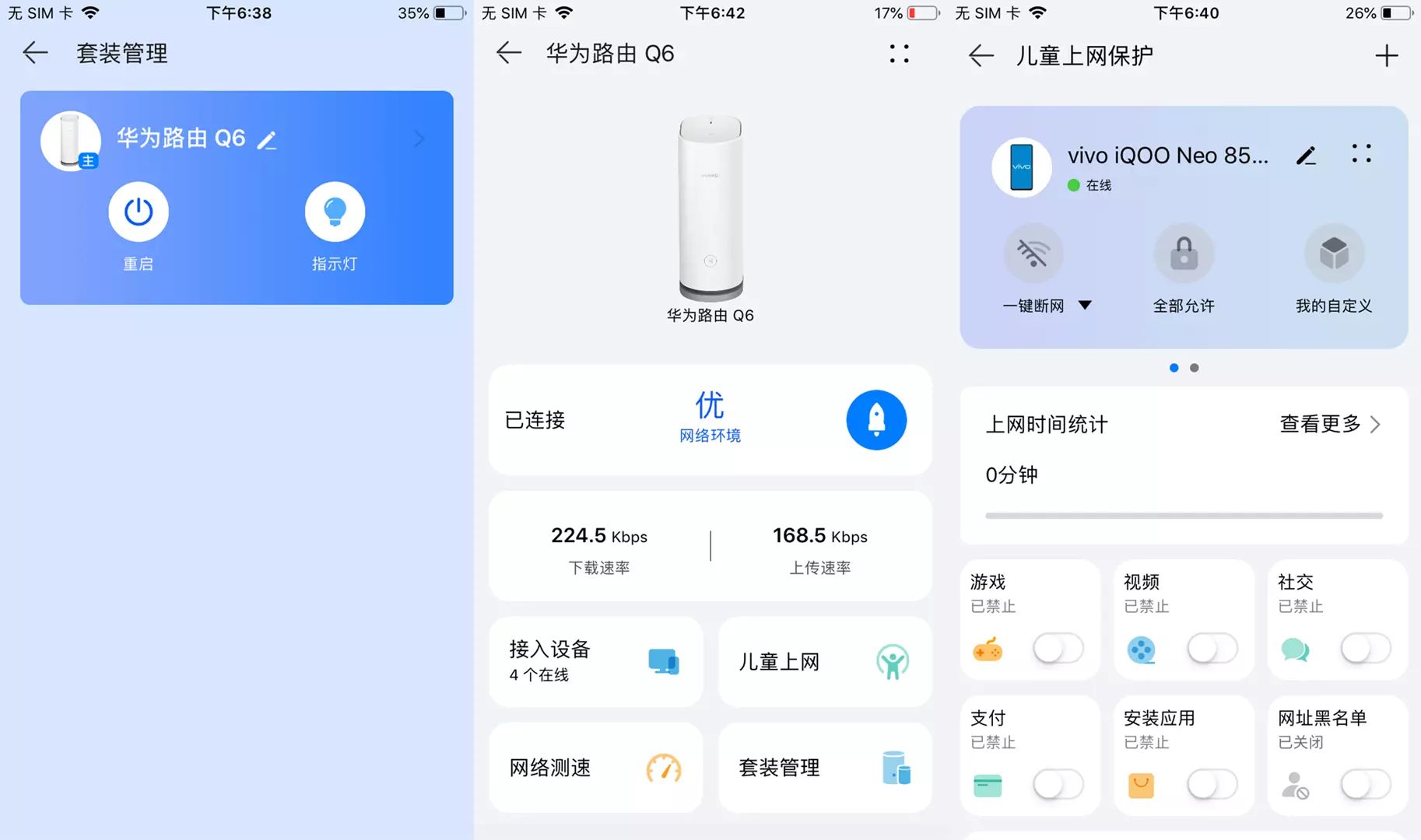Toggle the 指示灯 indicator light

point(335,212)
